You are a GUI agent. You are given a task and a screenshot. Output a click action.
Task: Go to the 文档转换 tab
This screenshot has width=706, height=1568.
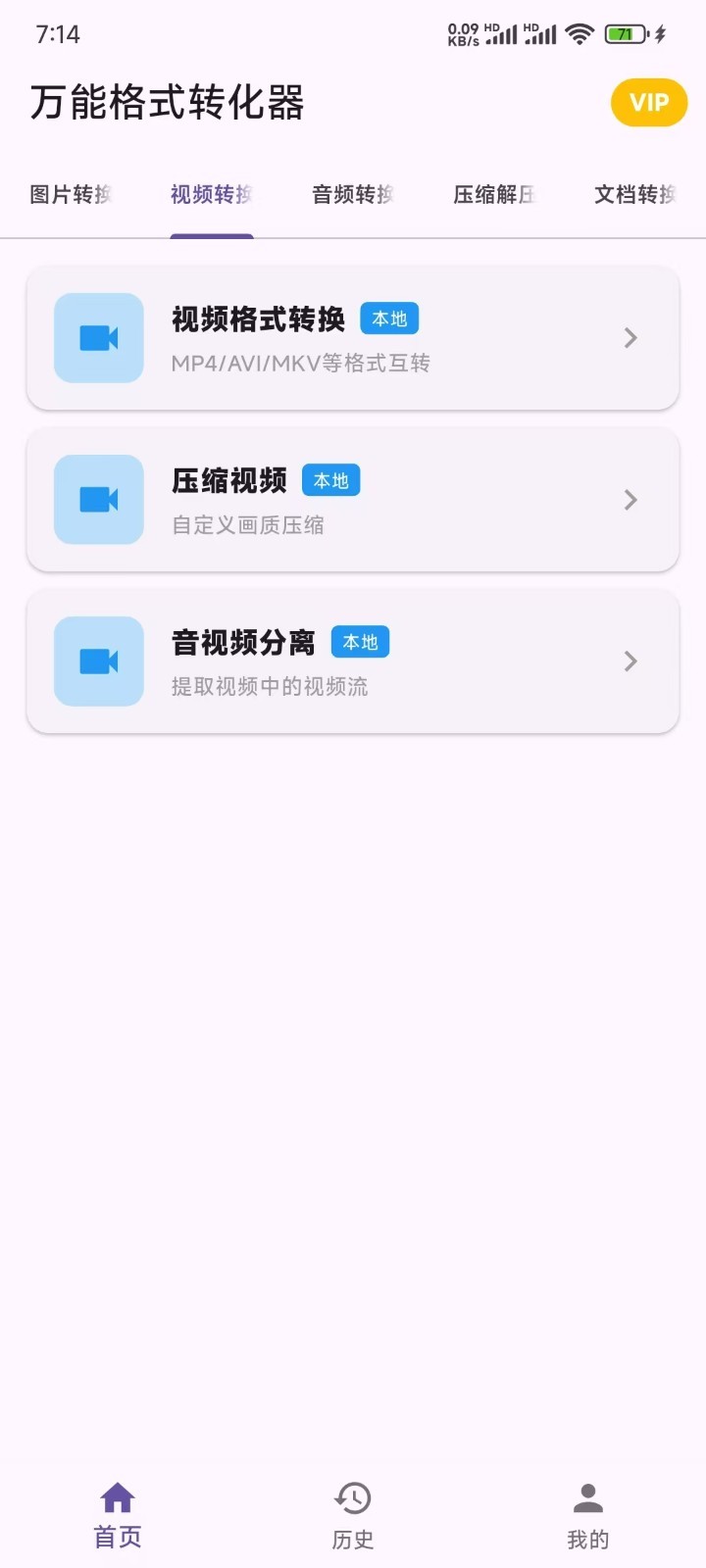click(x=635, y=194)
